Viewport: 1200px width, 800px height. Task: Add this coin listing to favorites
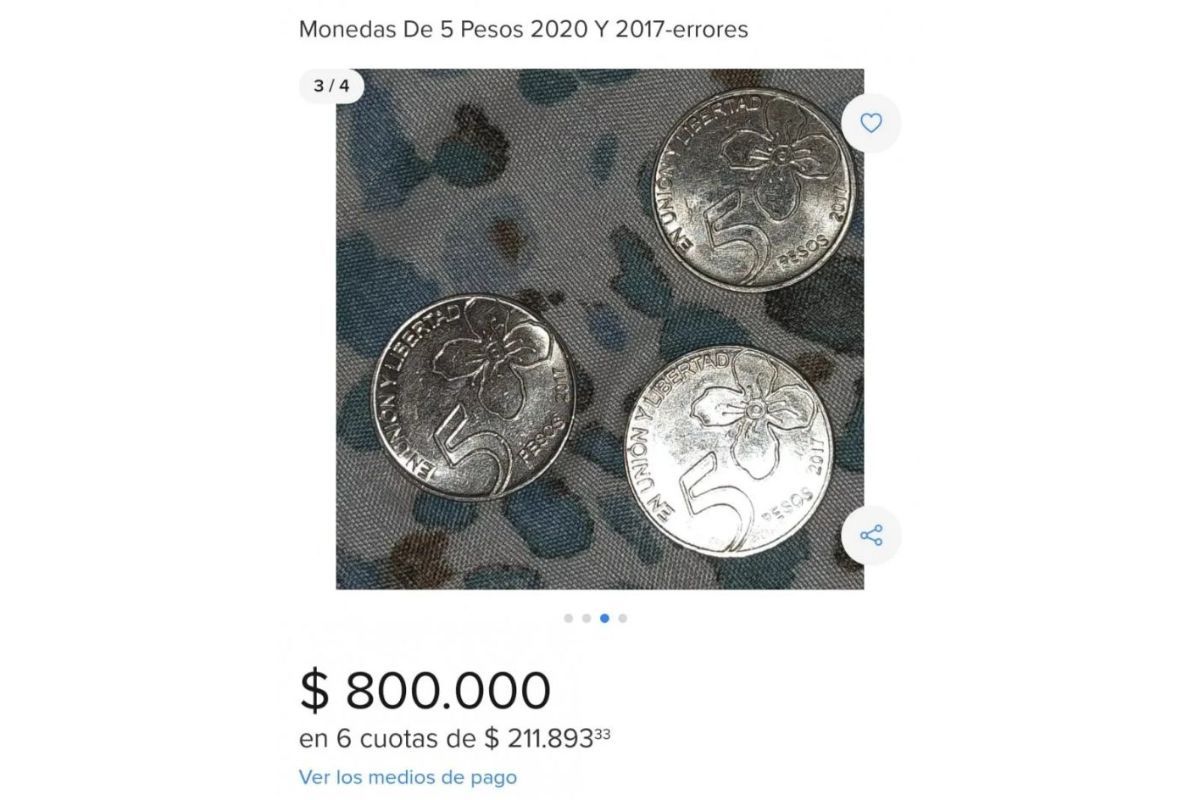(x=871, y=123)
